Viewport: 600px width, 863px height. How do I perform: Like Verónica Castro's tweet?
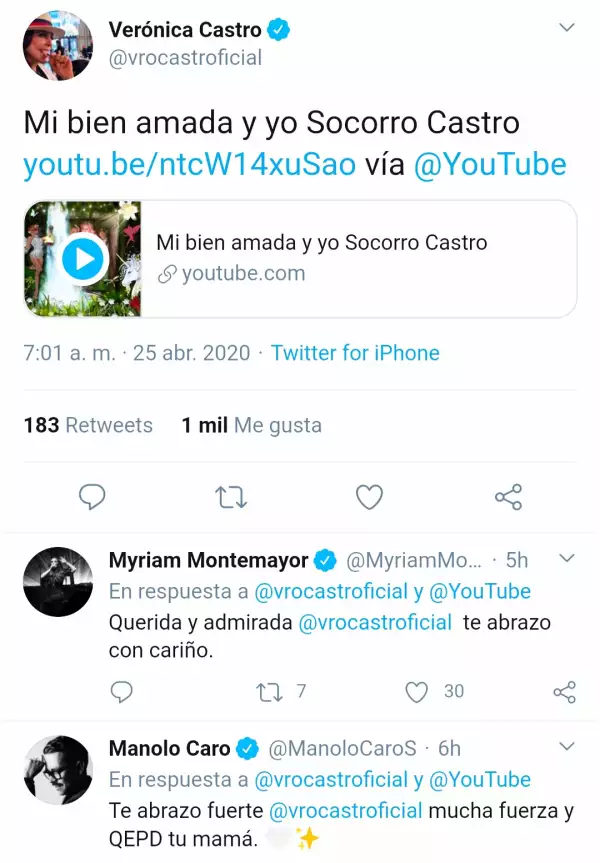click(370, 497)
